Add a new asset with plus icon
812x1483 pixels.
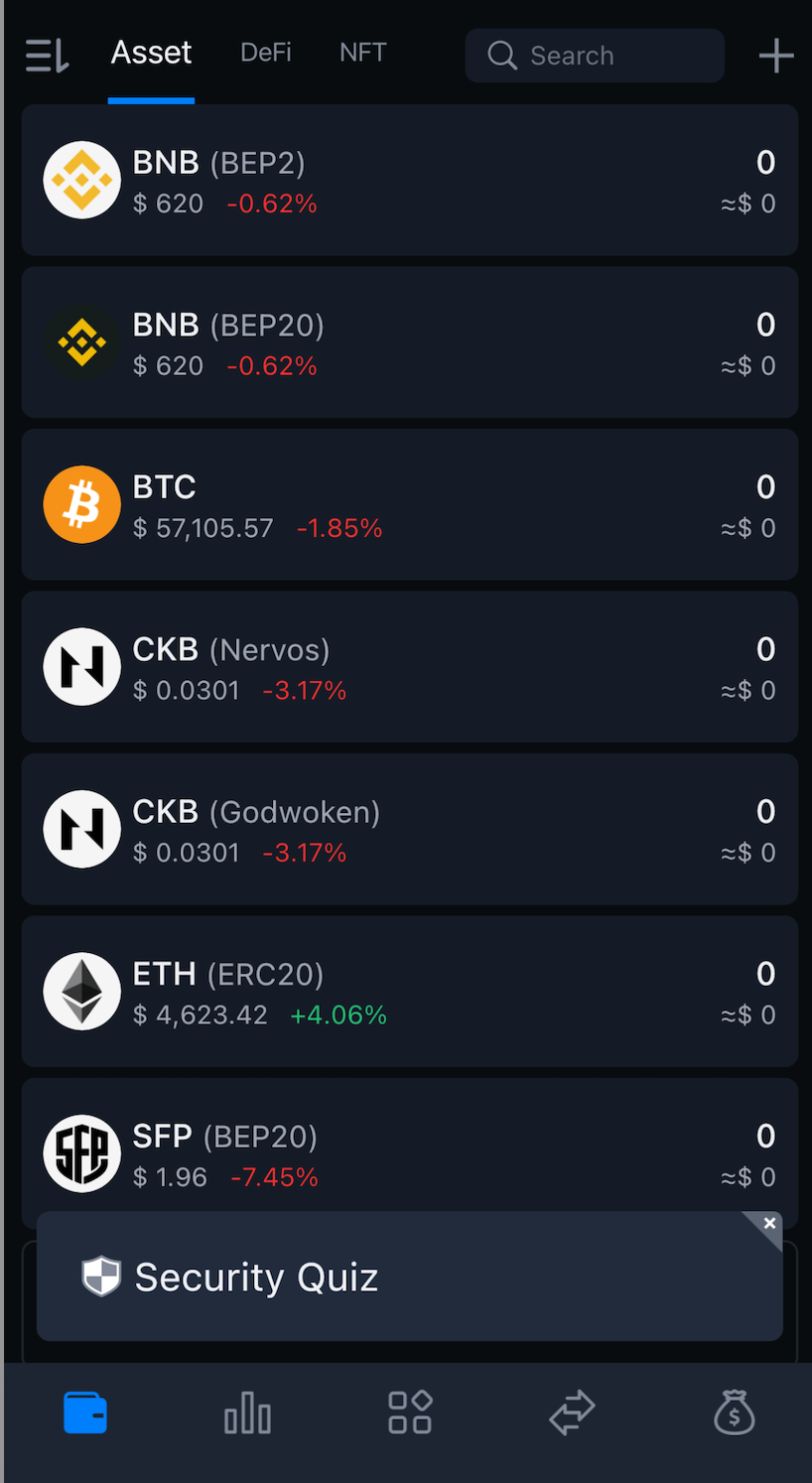tap(775, 56)
